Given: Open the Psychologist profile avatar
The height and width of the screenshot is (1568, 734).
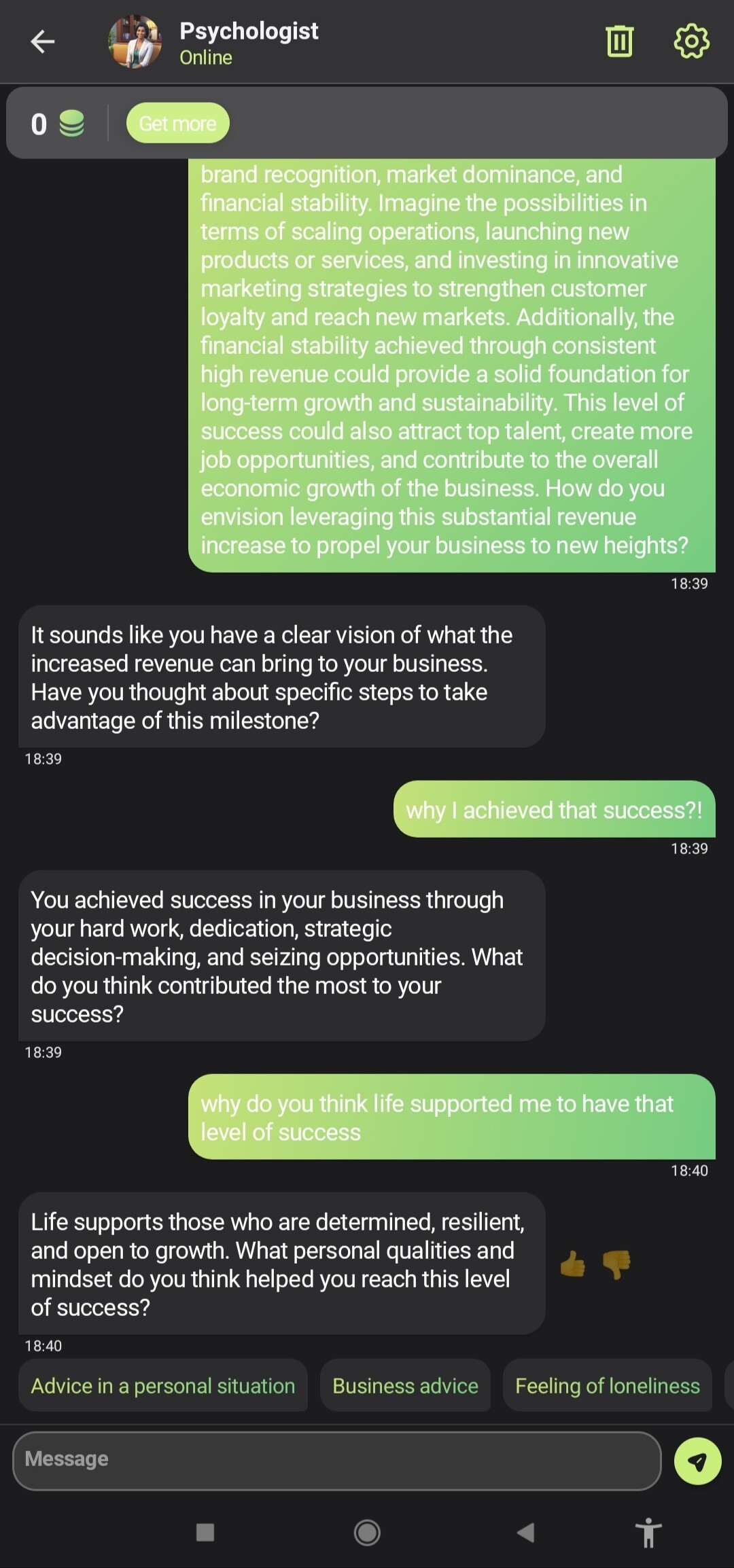Looking at the screenshot, I should pos(135,42).
